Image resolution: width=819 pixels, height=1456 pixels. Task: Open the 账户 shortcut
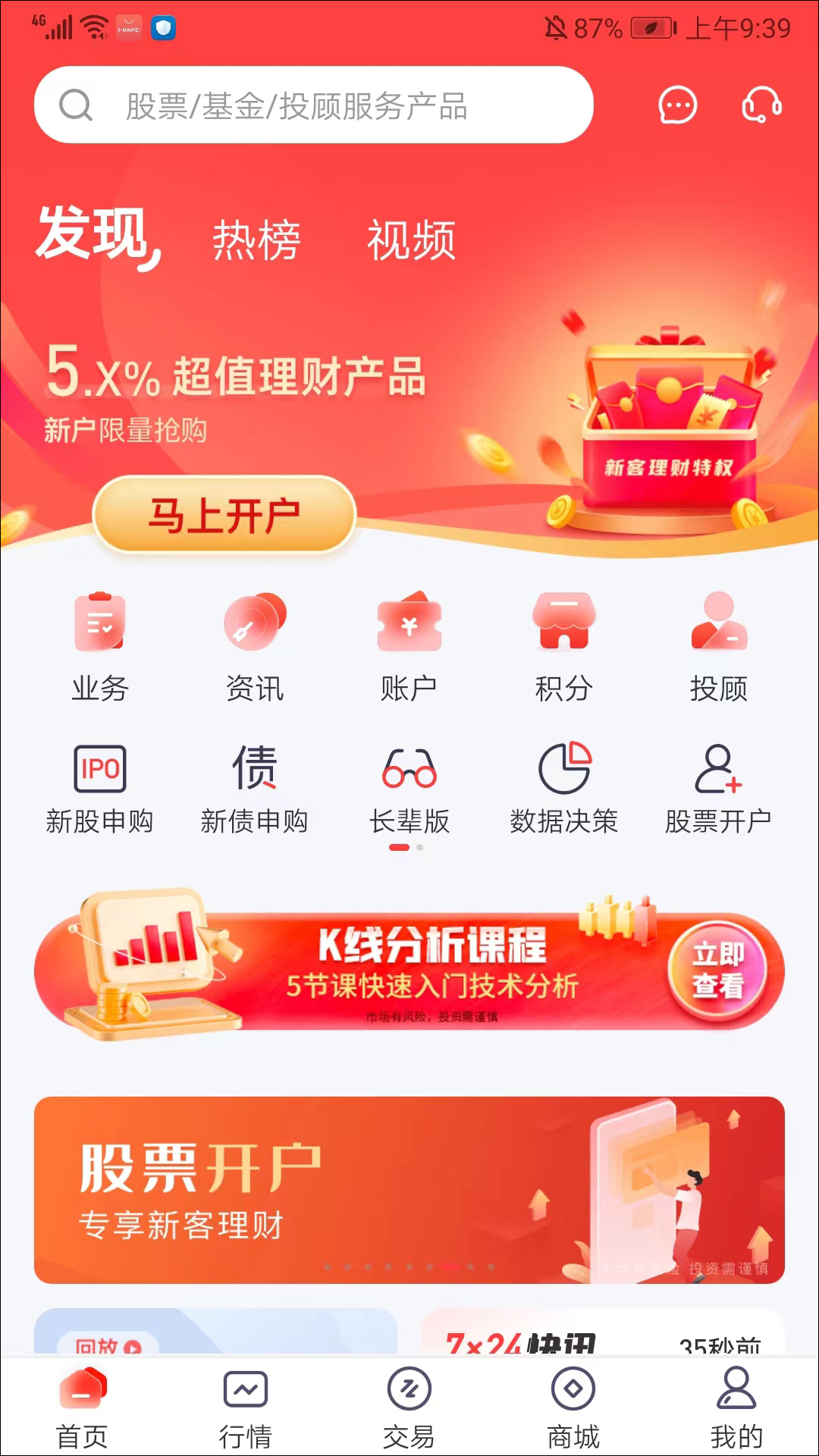point(409,646)
